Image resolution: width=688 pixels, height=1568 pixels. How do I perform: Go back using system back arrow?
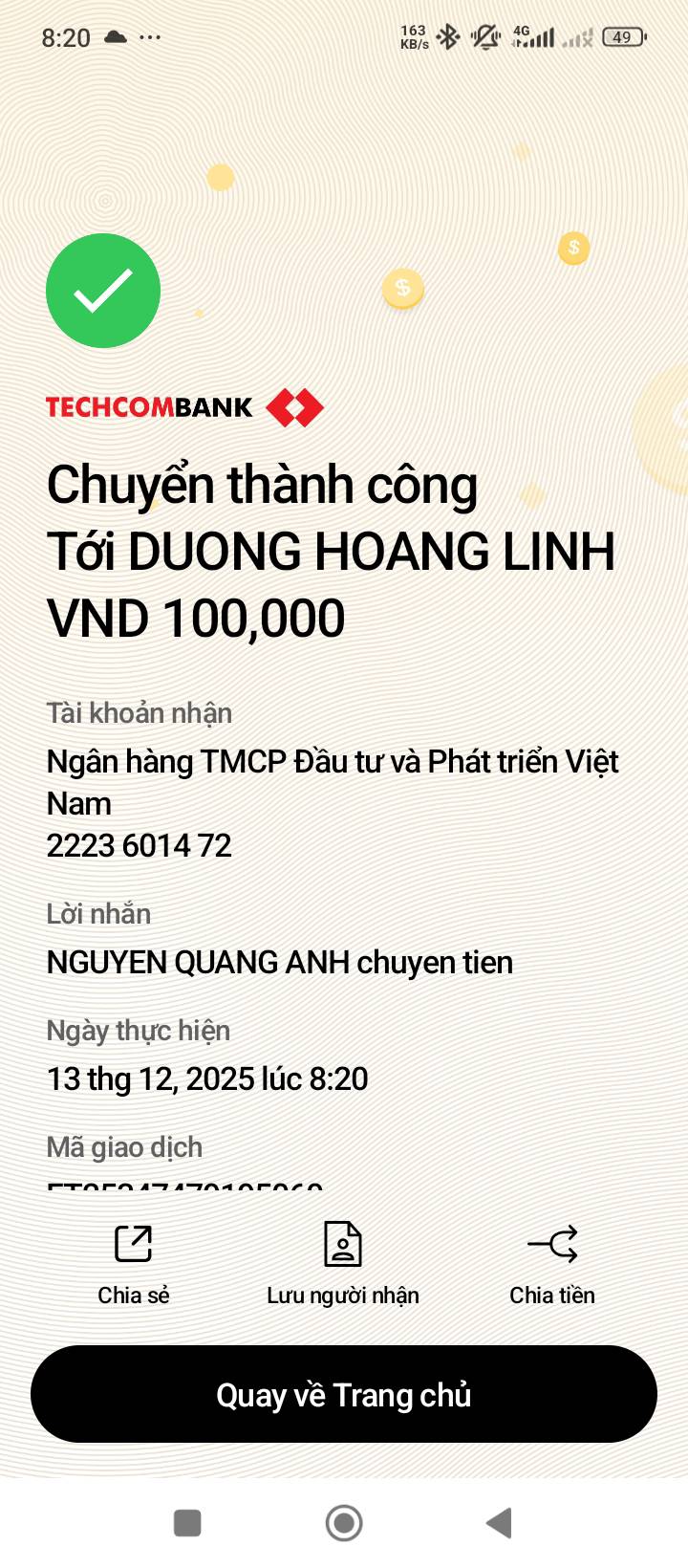tap(499, 1522)
